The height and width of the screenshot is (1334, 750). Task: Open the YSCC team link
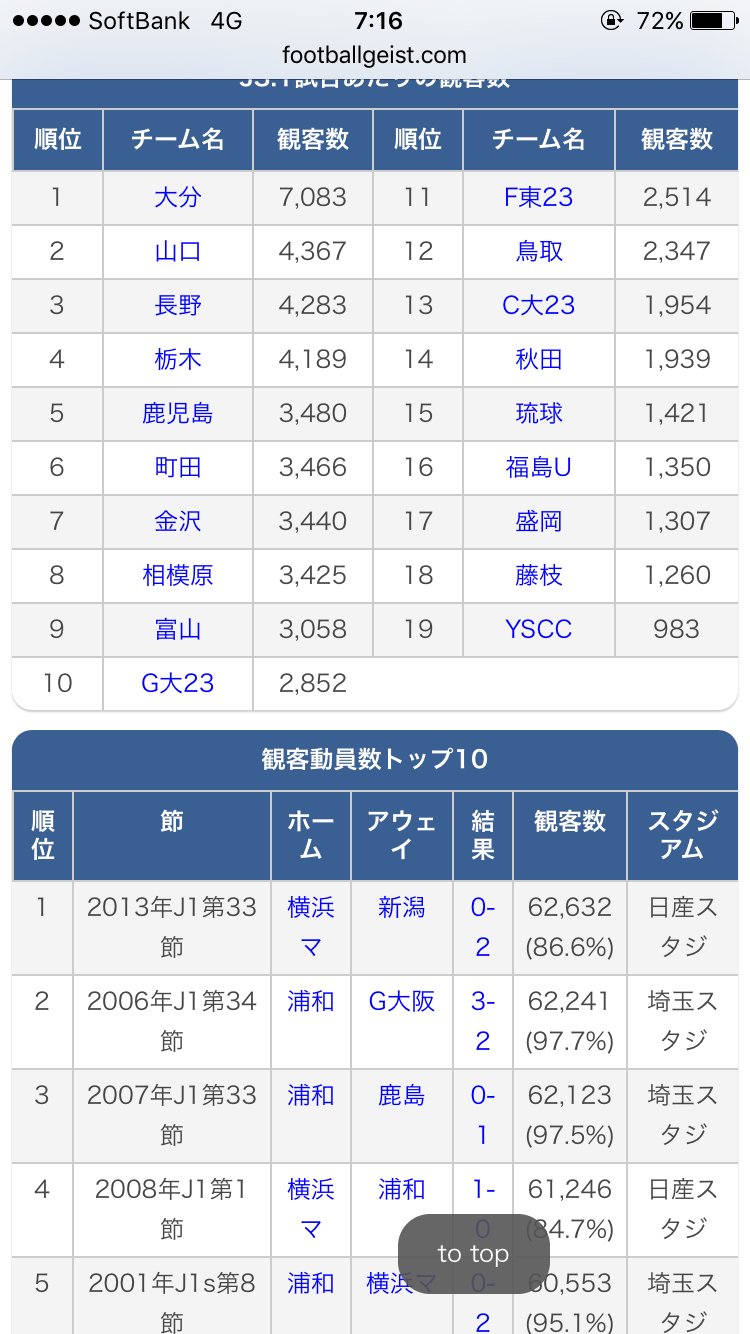539,629
